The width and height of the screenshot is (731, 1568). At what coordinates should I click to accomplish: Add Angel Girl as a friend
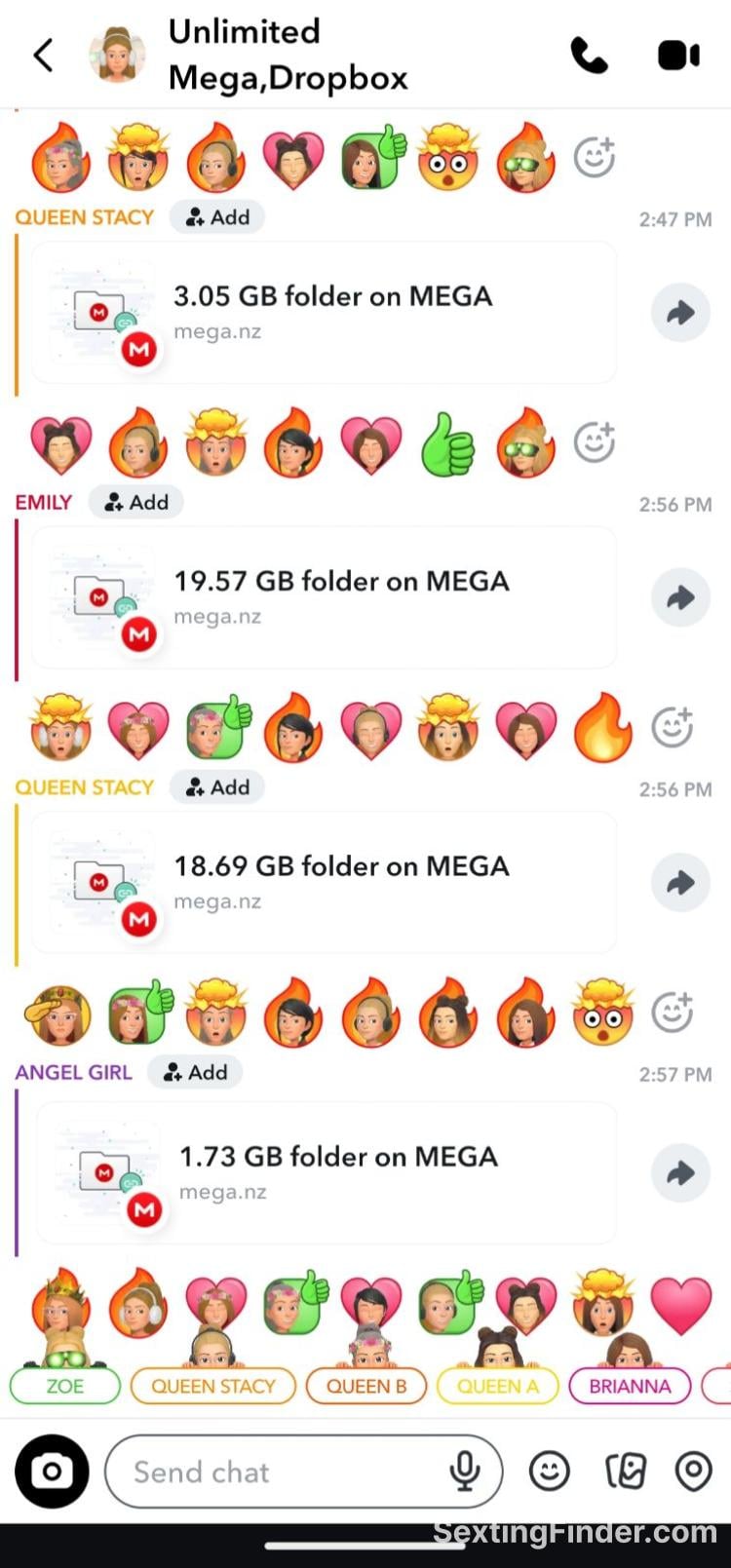tap(195, 1072)
